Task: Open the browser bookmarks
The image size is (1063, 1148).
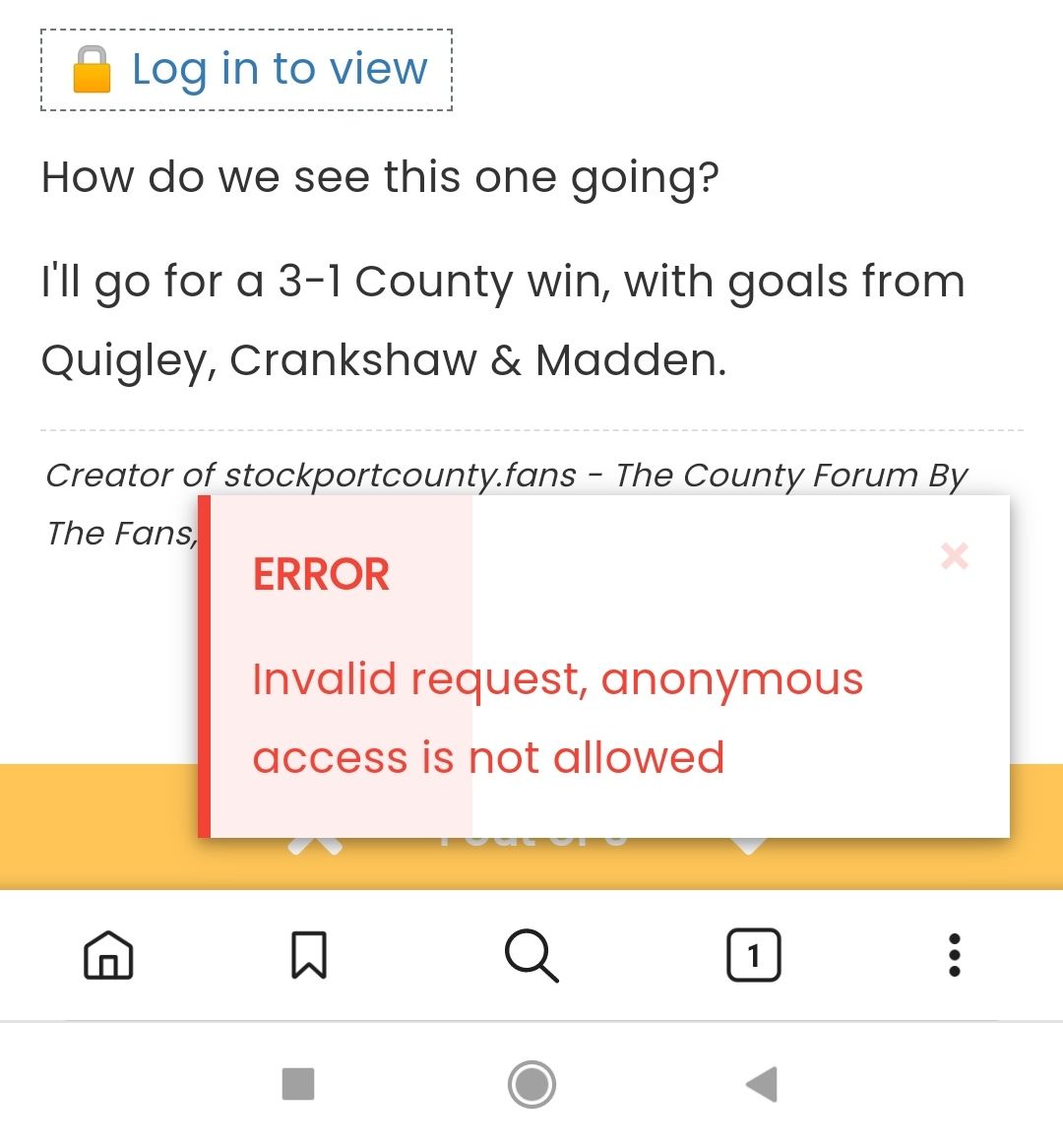Action: click(309, 955)
